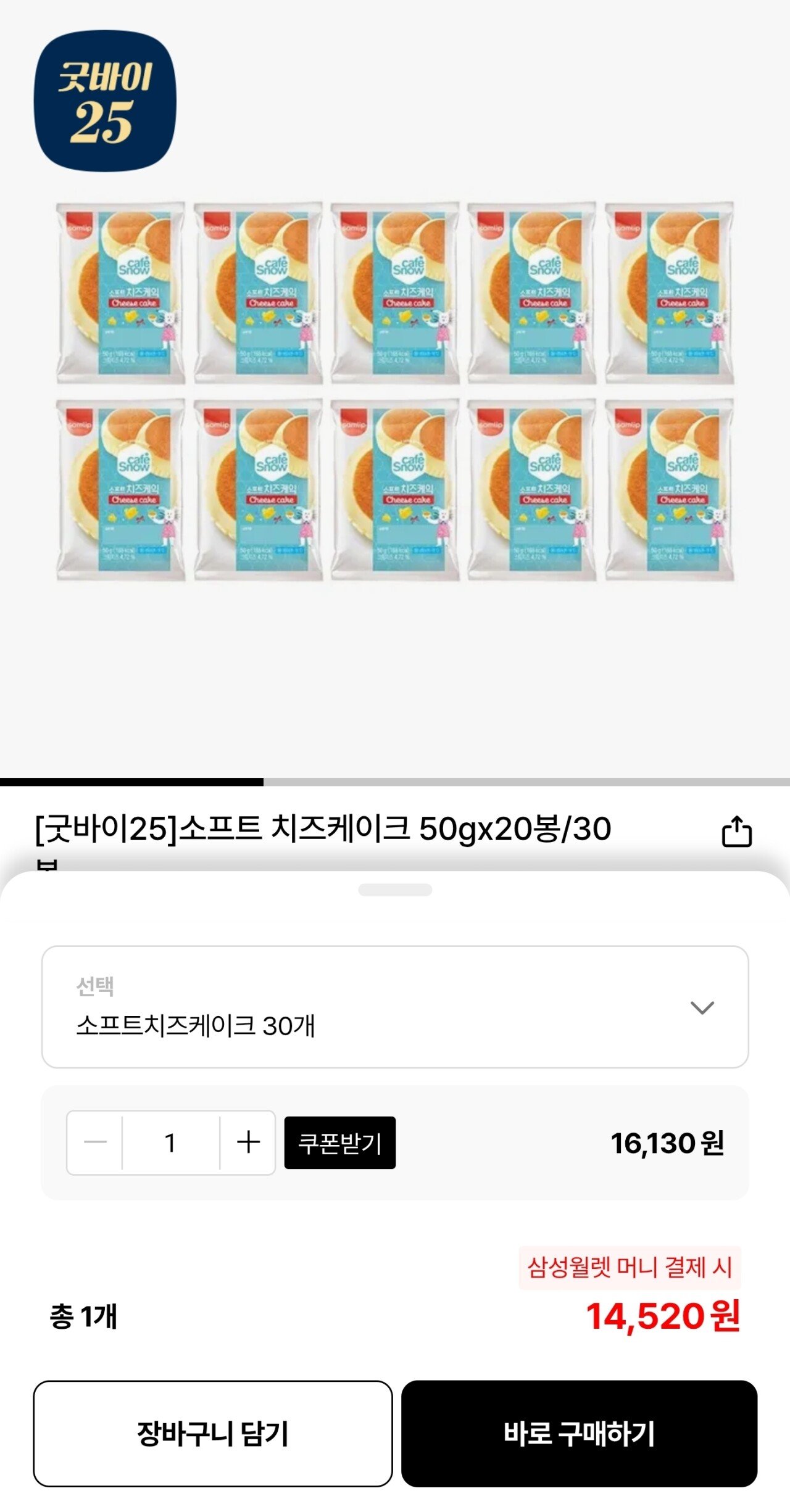This screenshot has width=790, height=1512.
Task: Tap the quantity input showing 1
Action: tap(171, 1142)
